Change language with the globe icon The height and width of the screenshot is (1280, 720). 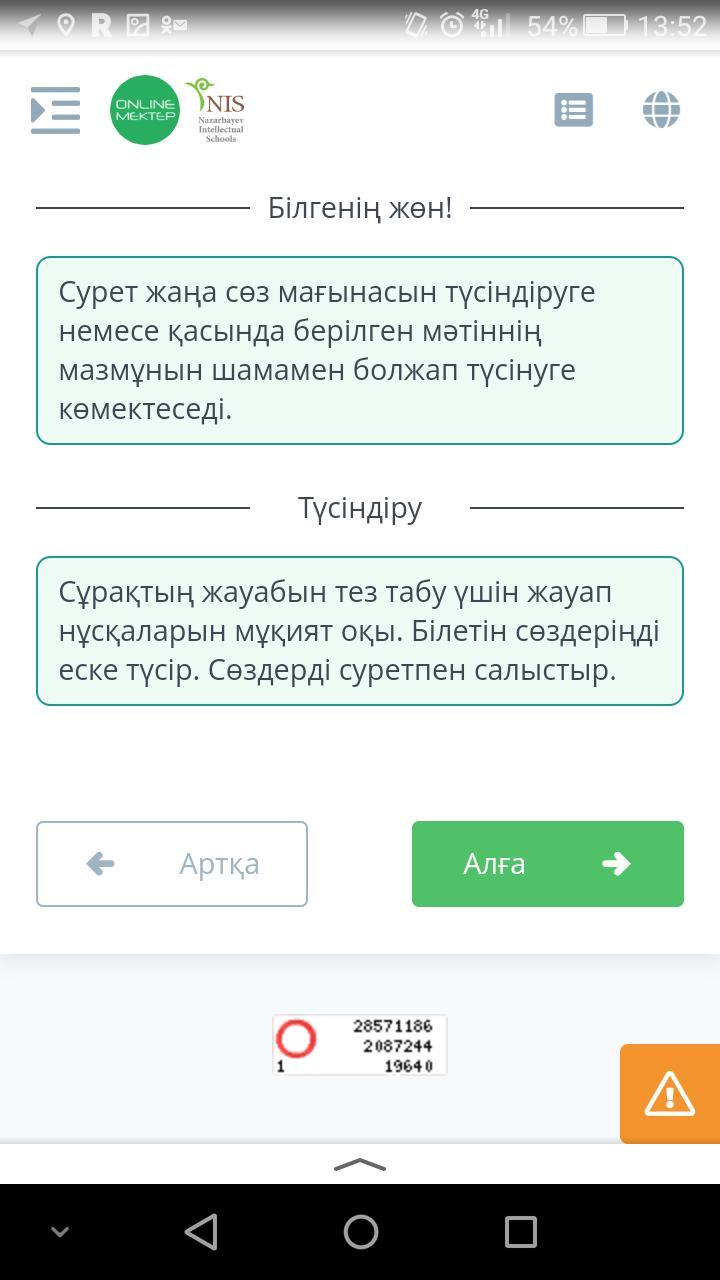(661, 110)
